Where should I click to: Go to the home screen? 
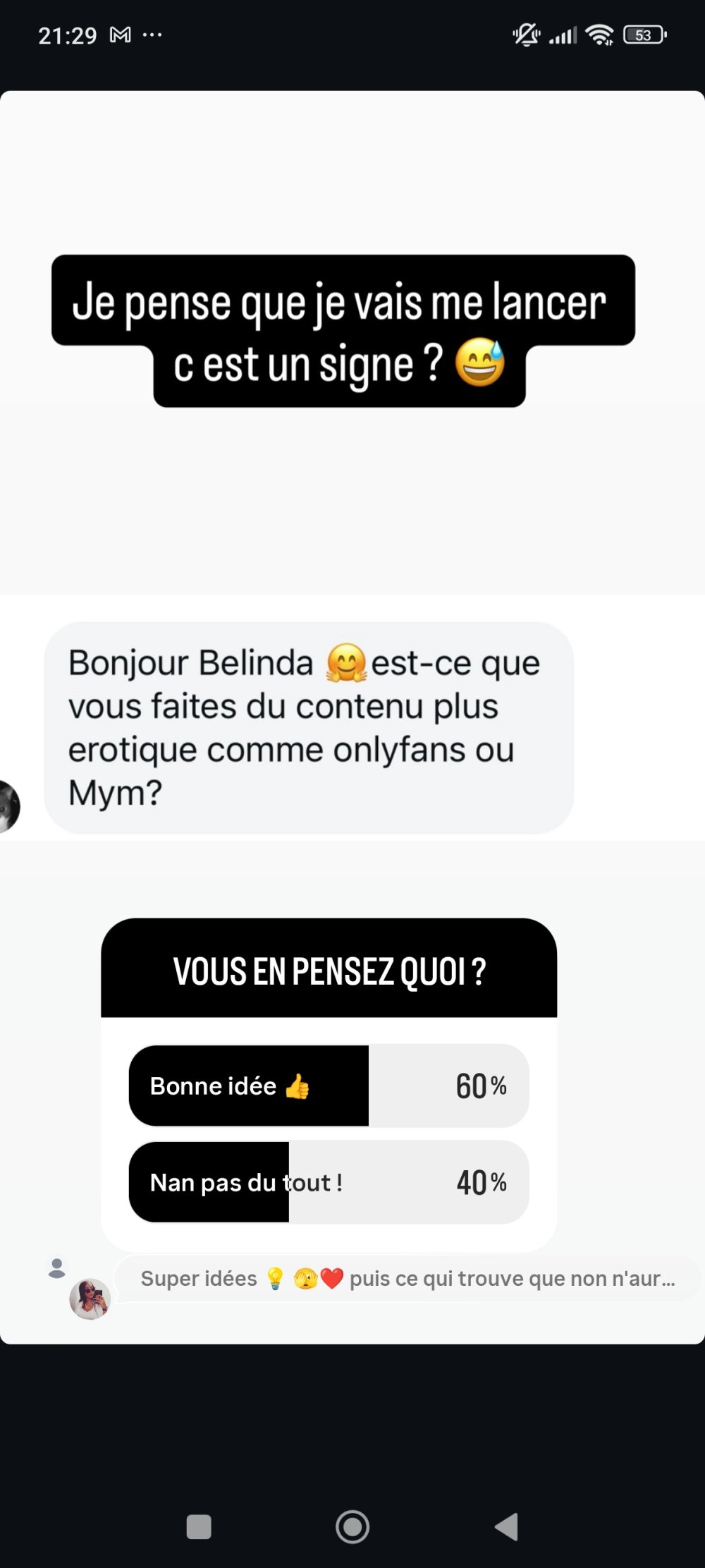tap(352, 1526)
